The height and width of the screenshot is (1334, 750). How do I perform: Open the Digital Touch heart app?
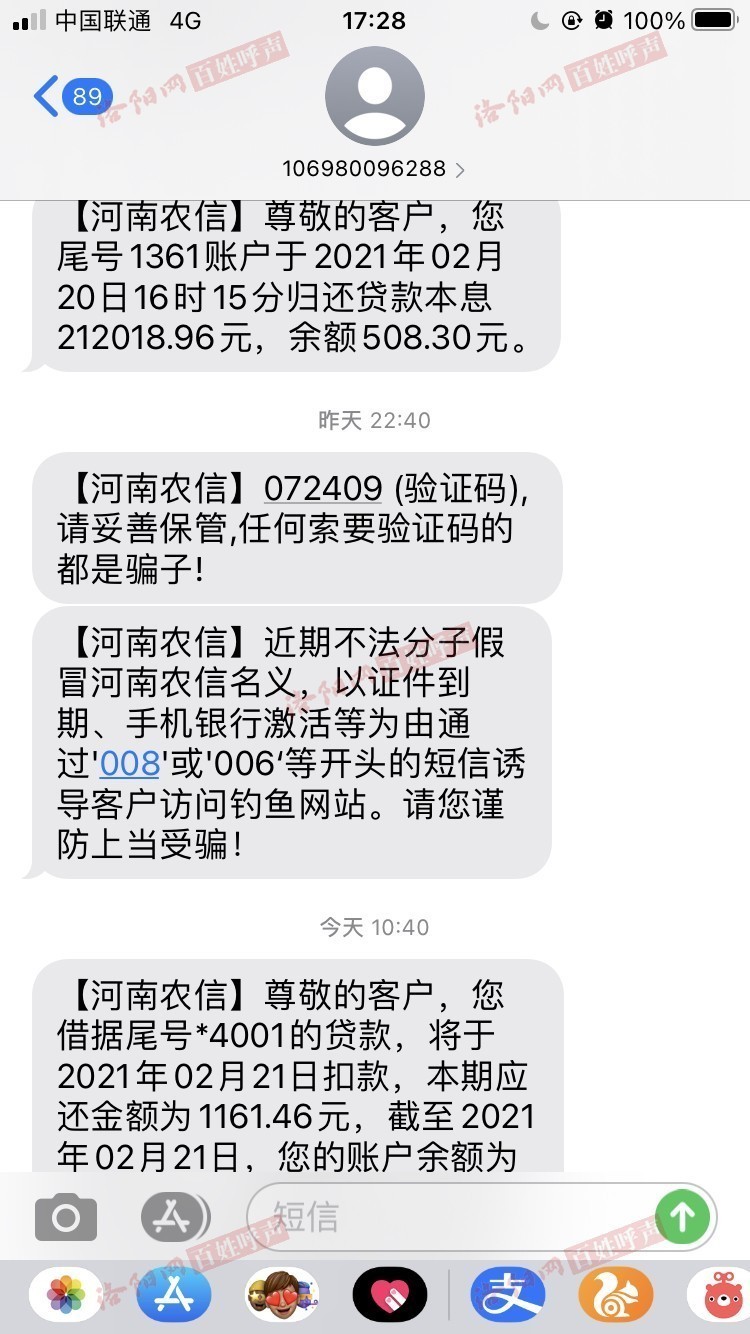click(x=390, y=1296)
